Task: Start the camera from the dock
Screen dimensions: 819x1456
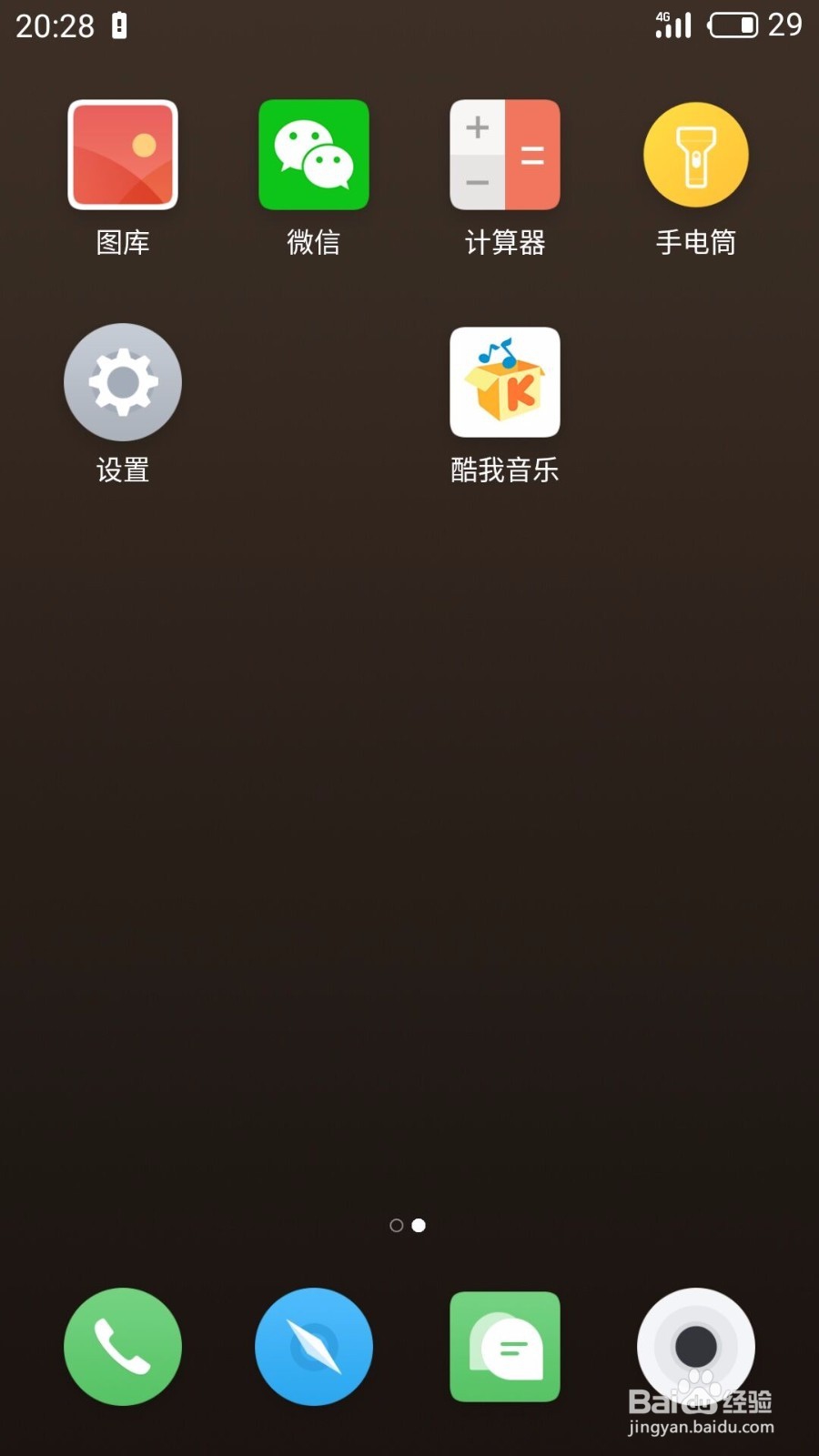Action: [x=696, y=1347]
